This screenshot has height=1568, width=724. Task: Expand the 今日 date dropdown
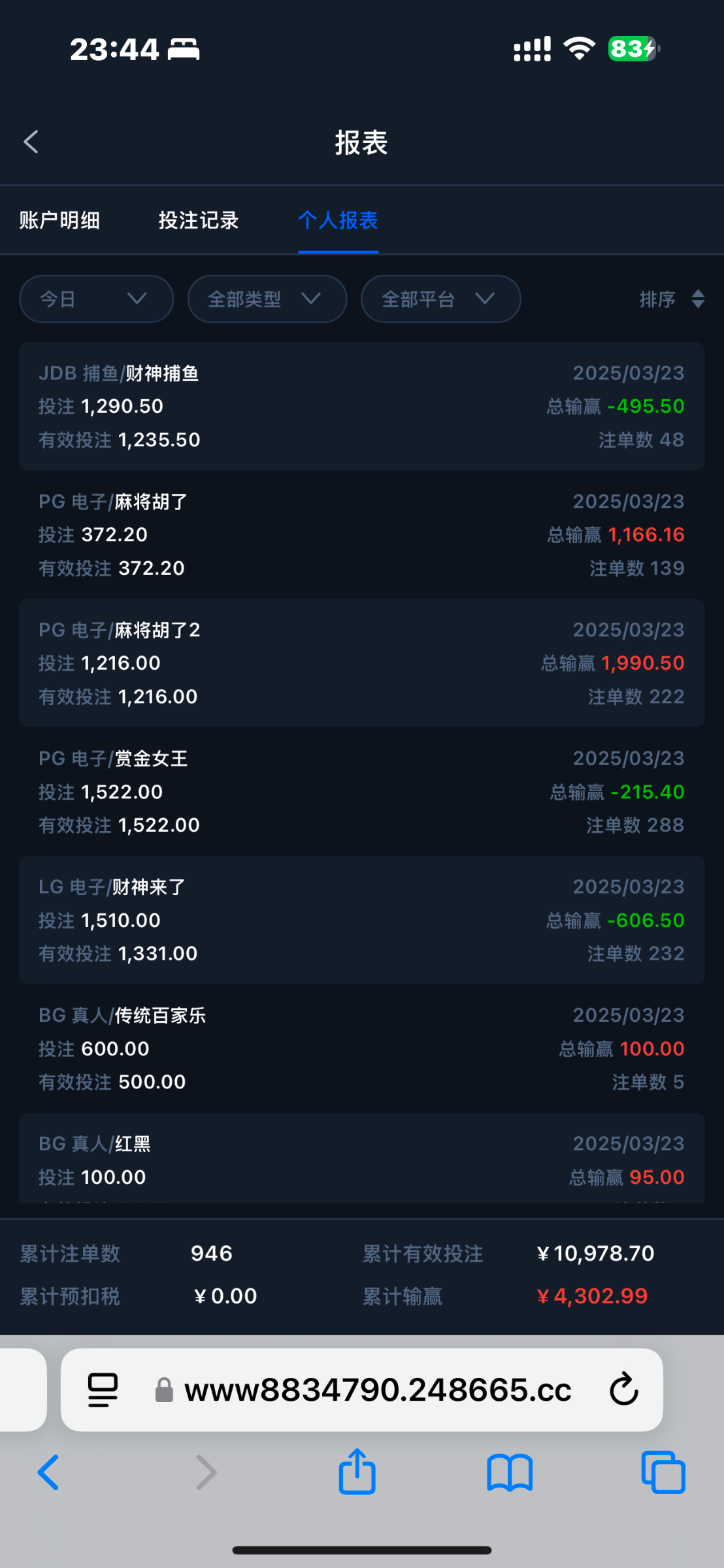[x=97, y=299]
